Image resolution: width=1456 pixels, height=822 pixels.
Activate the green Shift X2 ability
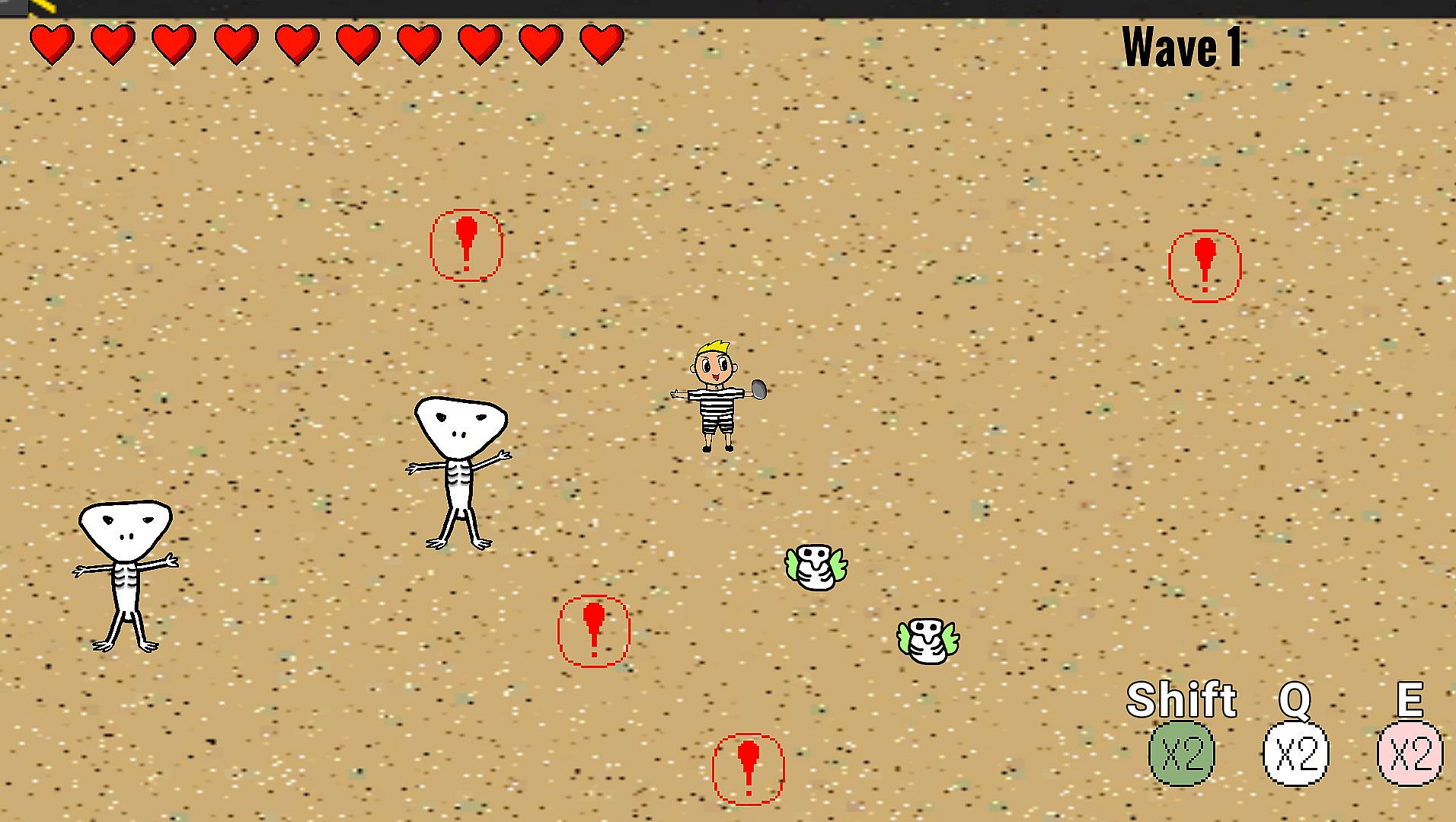(x=1181, y=753)
